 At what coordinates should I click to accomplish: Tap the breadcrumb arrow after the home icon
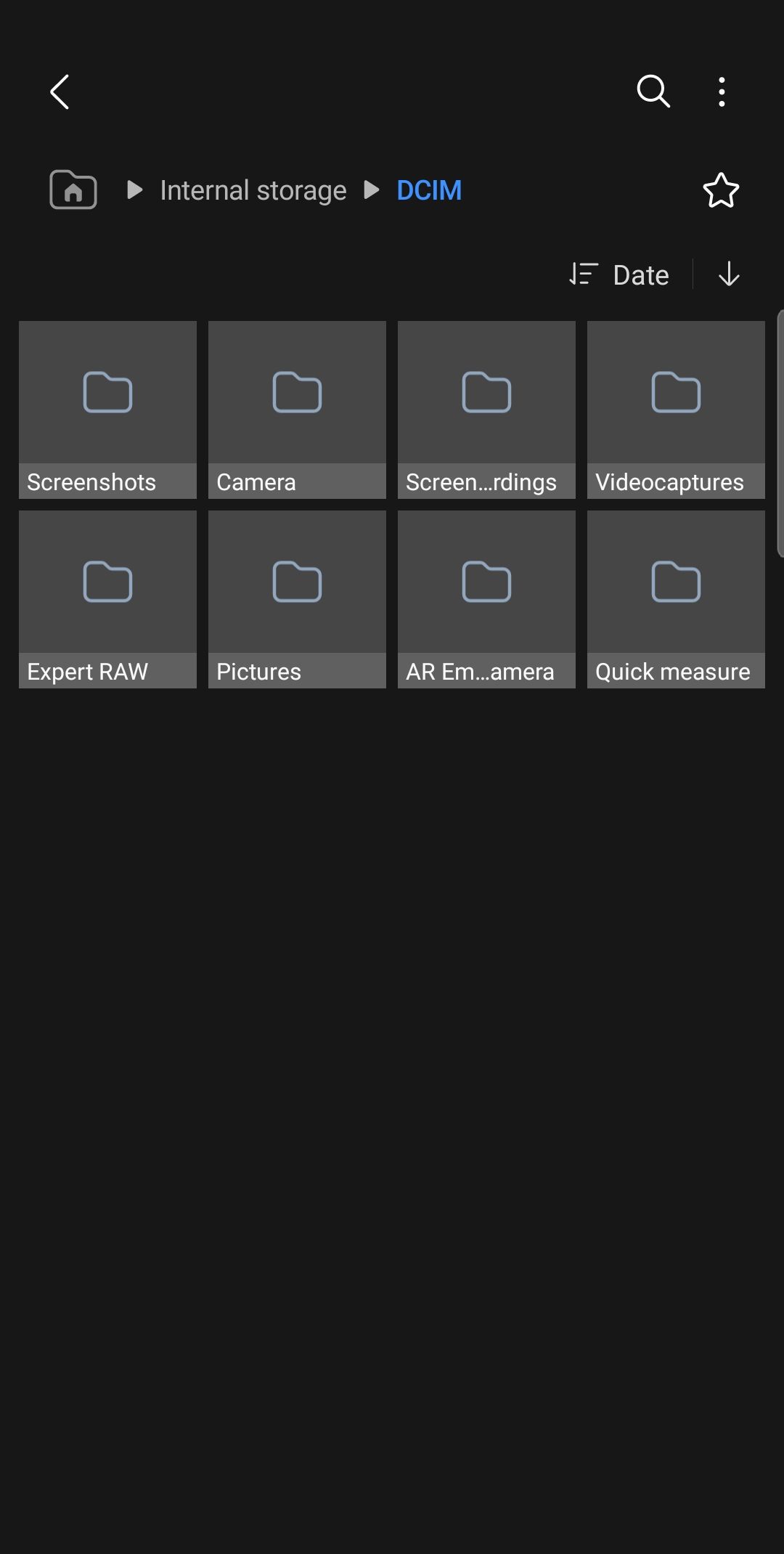click(134, 190)
